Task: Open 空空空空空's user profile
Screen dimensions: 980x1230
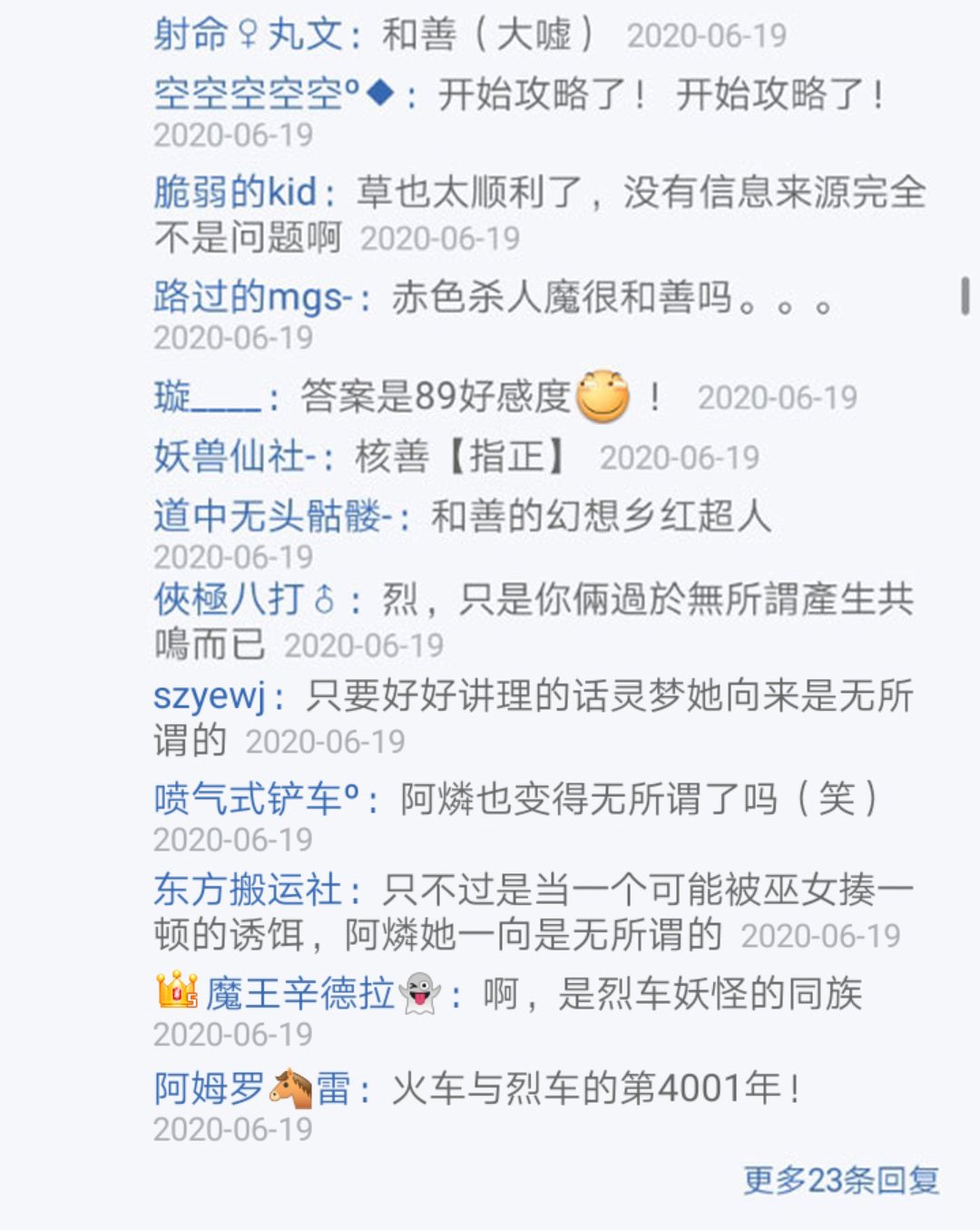Action: point(272,93)
